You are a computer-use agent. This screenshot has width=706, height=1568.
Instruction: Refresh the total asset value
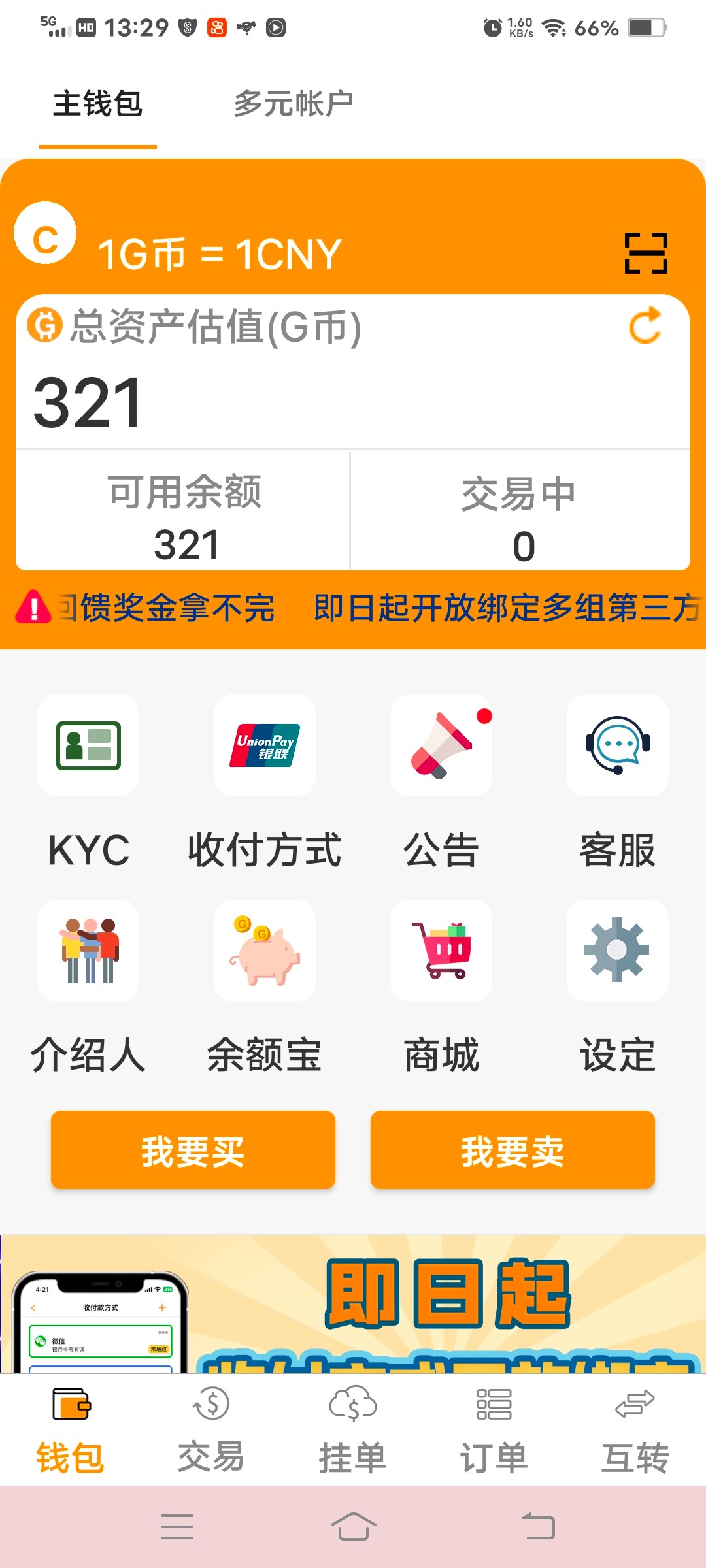pyautogui.click(x=645, y=325)
